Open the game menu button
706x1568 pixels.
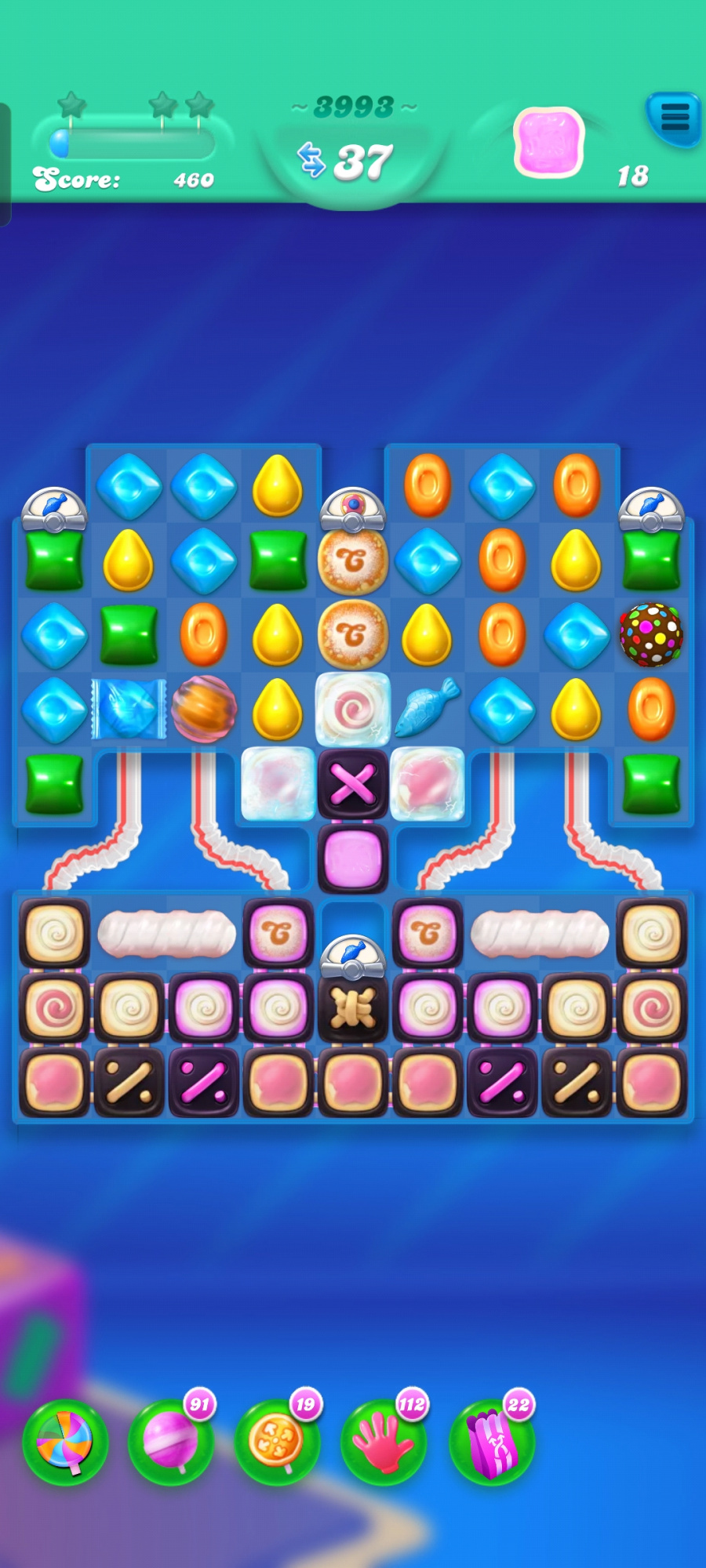point(674,118)
